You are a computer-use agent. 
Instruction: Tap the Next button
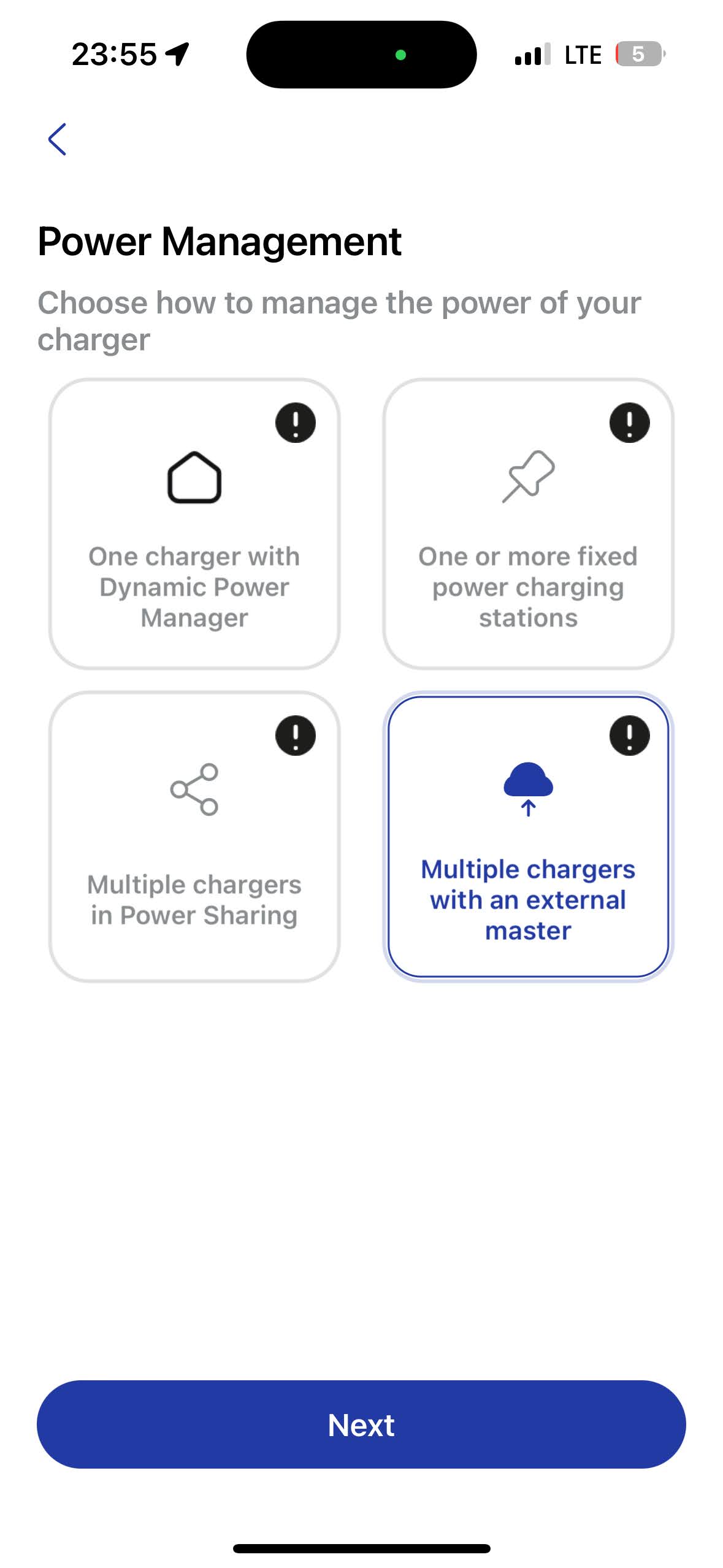click(361, 1424)
